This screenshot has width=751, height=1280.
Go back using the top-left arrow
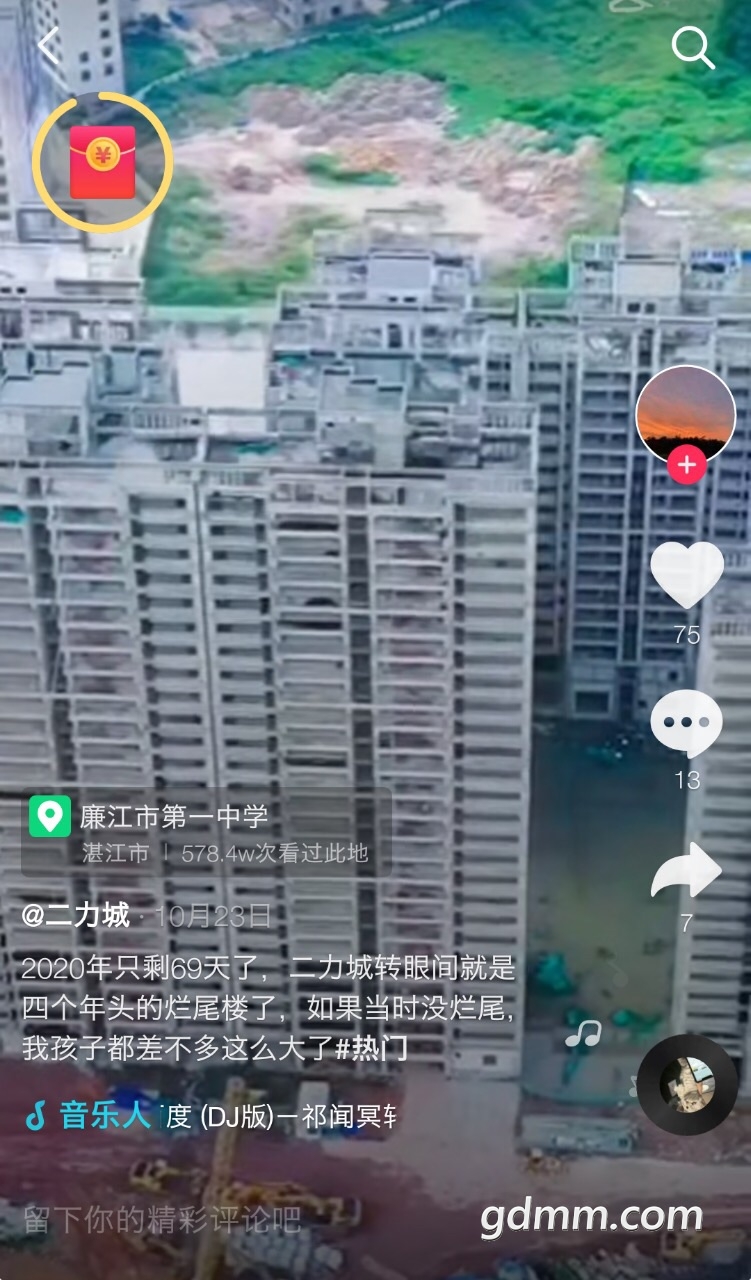tap(48, 47)
